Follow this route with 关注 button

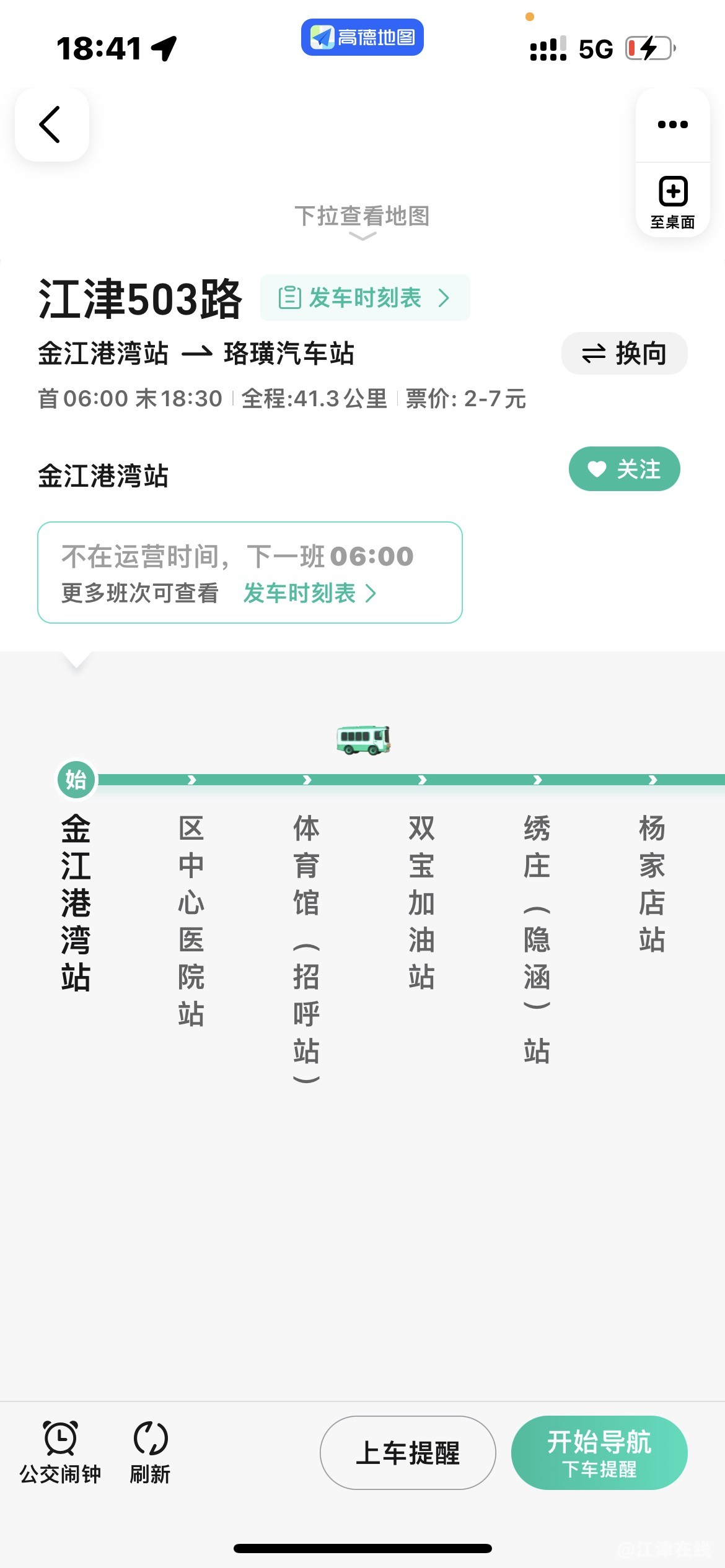click(x=624, y=469)
